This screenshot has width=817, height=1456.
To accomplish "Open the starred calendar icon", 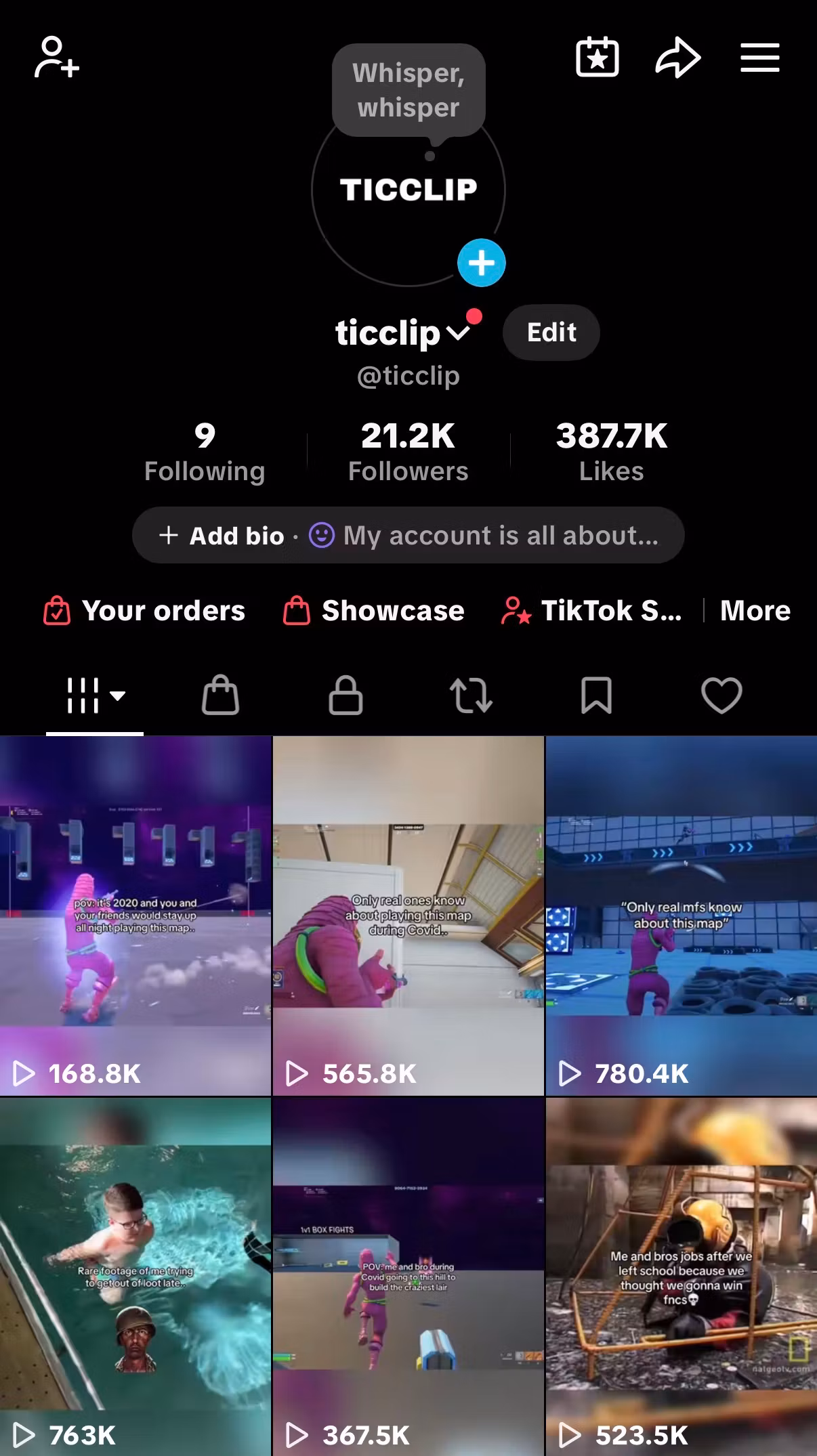I will (597, 58).
